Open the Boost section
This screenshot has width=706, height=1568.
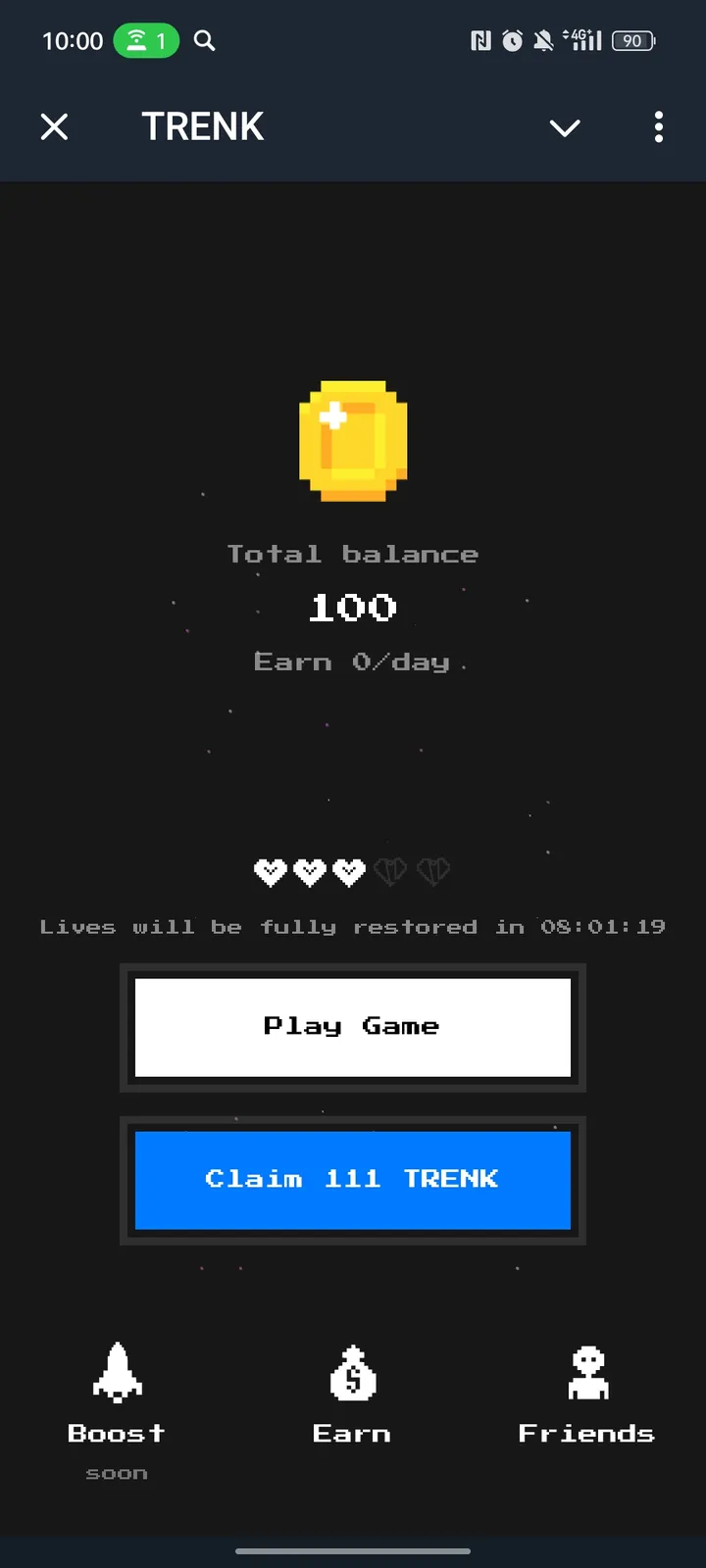[x=117, y=1394]
